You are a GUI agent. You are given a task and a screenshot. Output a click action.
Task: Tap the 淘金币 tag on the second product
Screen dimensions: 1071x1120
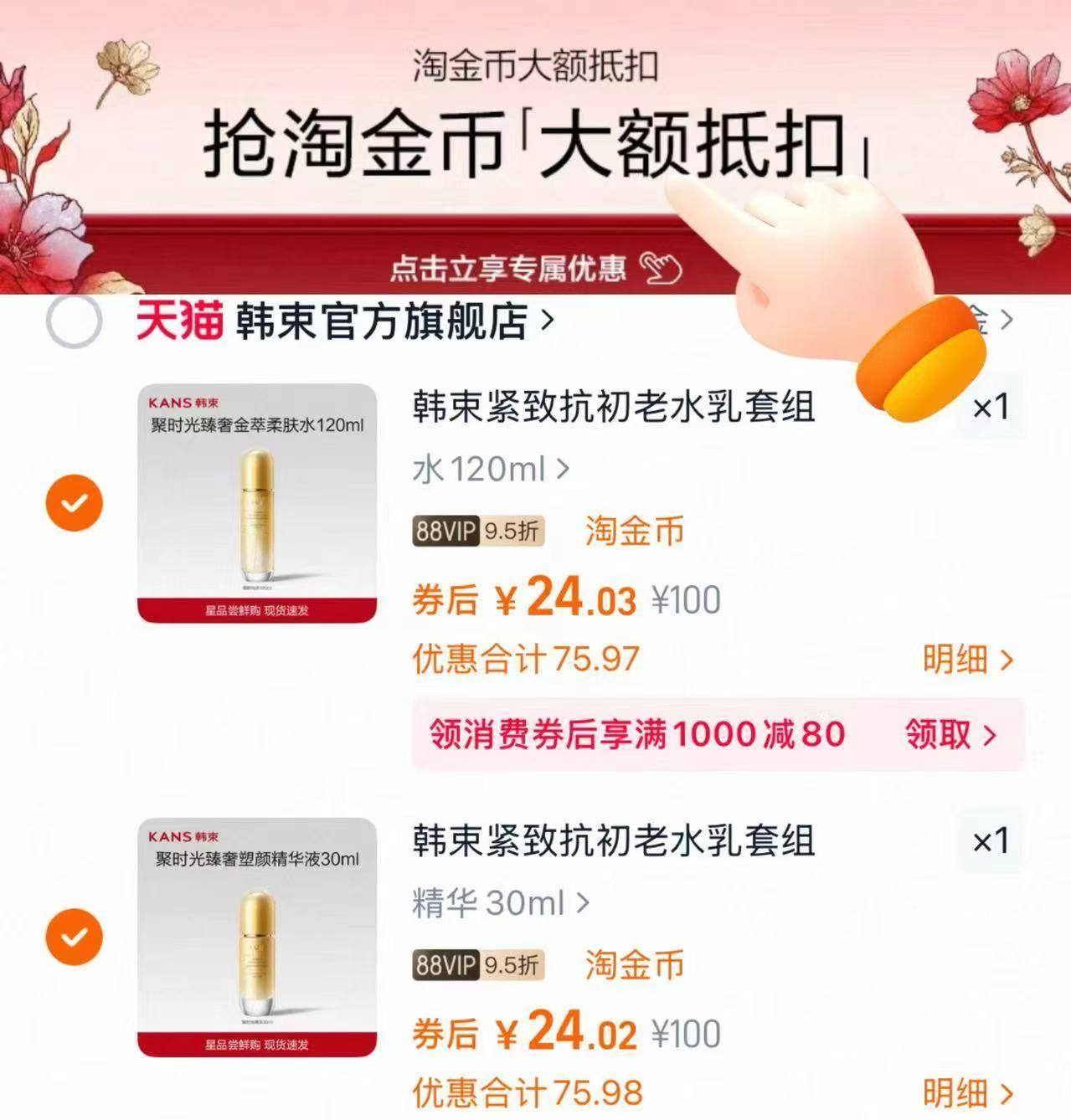click(x=633, y=963)
